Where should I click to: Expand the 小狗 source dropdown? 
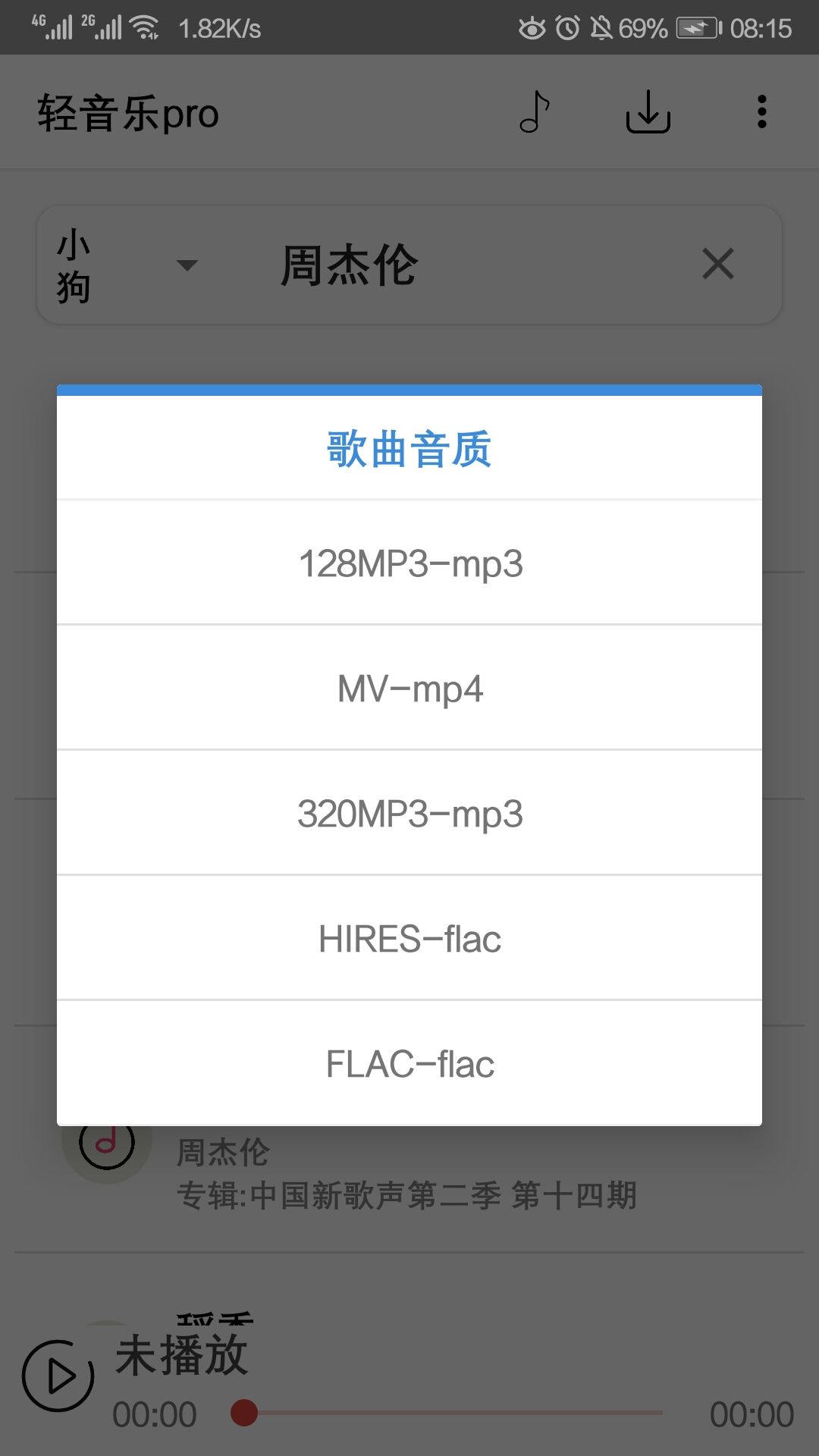coord(126,265)
